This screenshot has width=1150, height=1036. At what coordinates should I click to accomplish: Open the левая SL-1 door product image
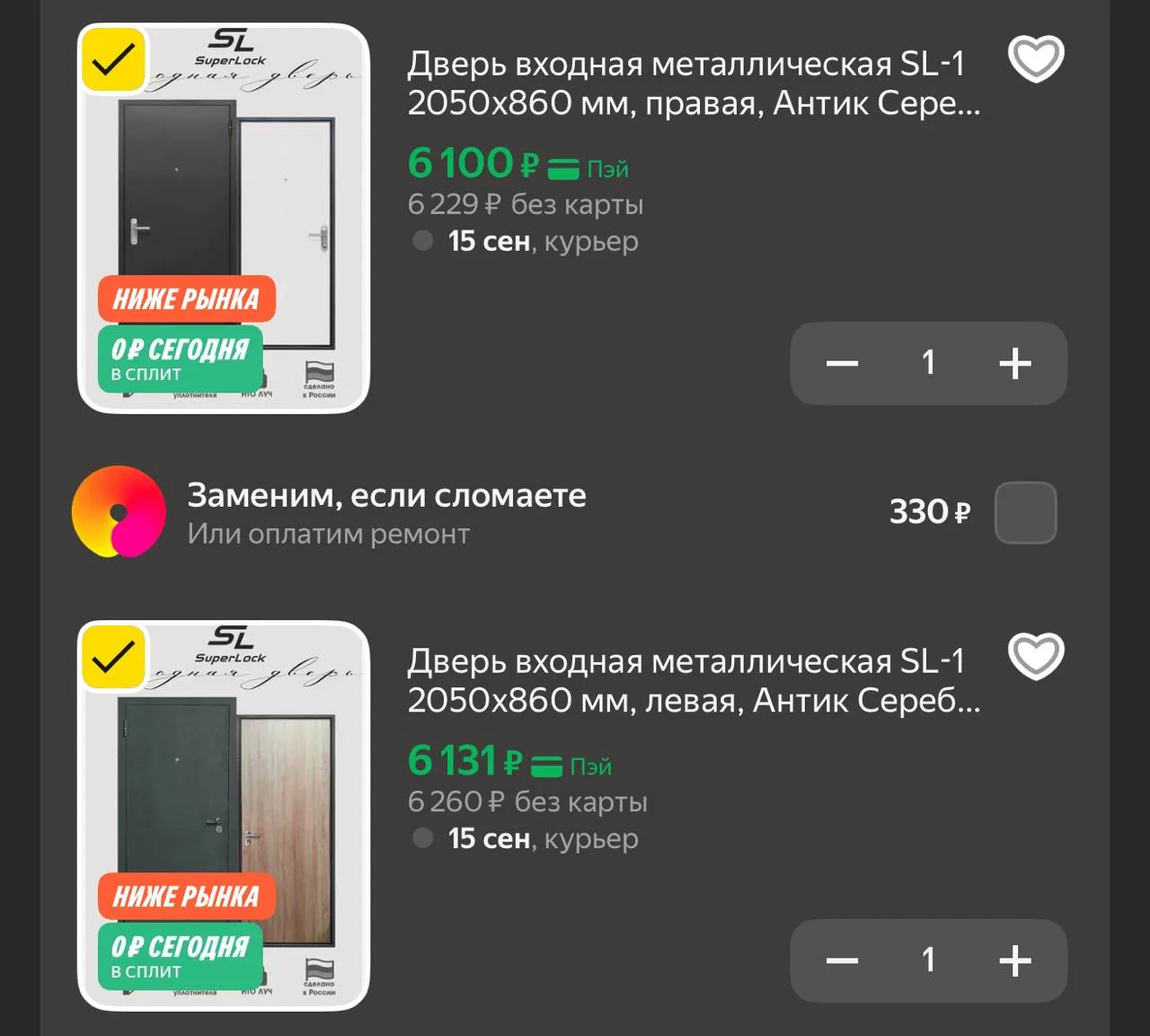[224, 816]
